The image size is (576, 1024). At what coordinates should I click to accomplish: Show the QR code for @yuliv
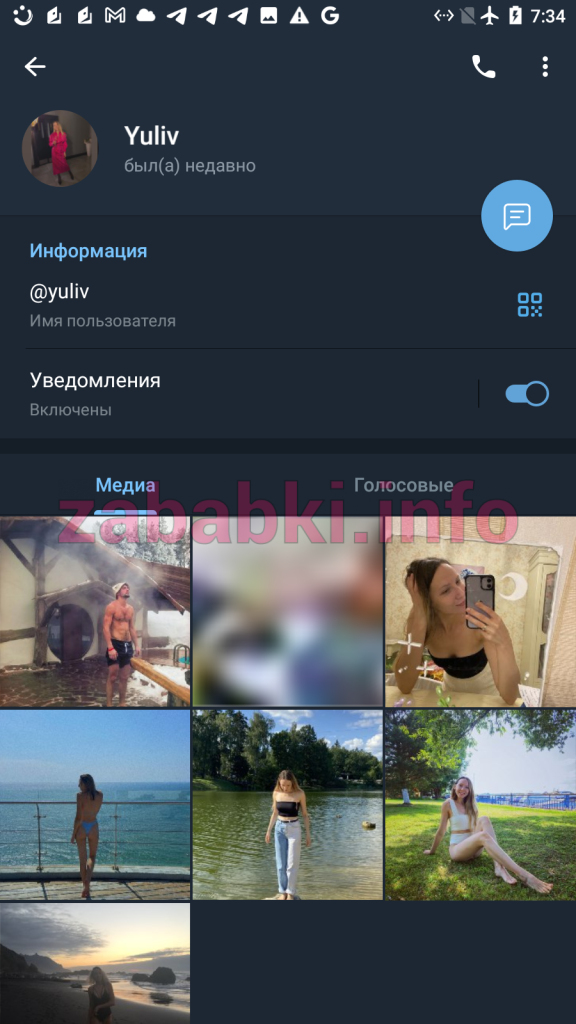coord(530,304)
